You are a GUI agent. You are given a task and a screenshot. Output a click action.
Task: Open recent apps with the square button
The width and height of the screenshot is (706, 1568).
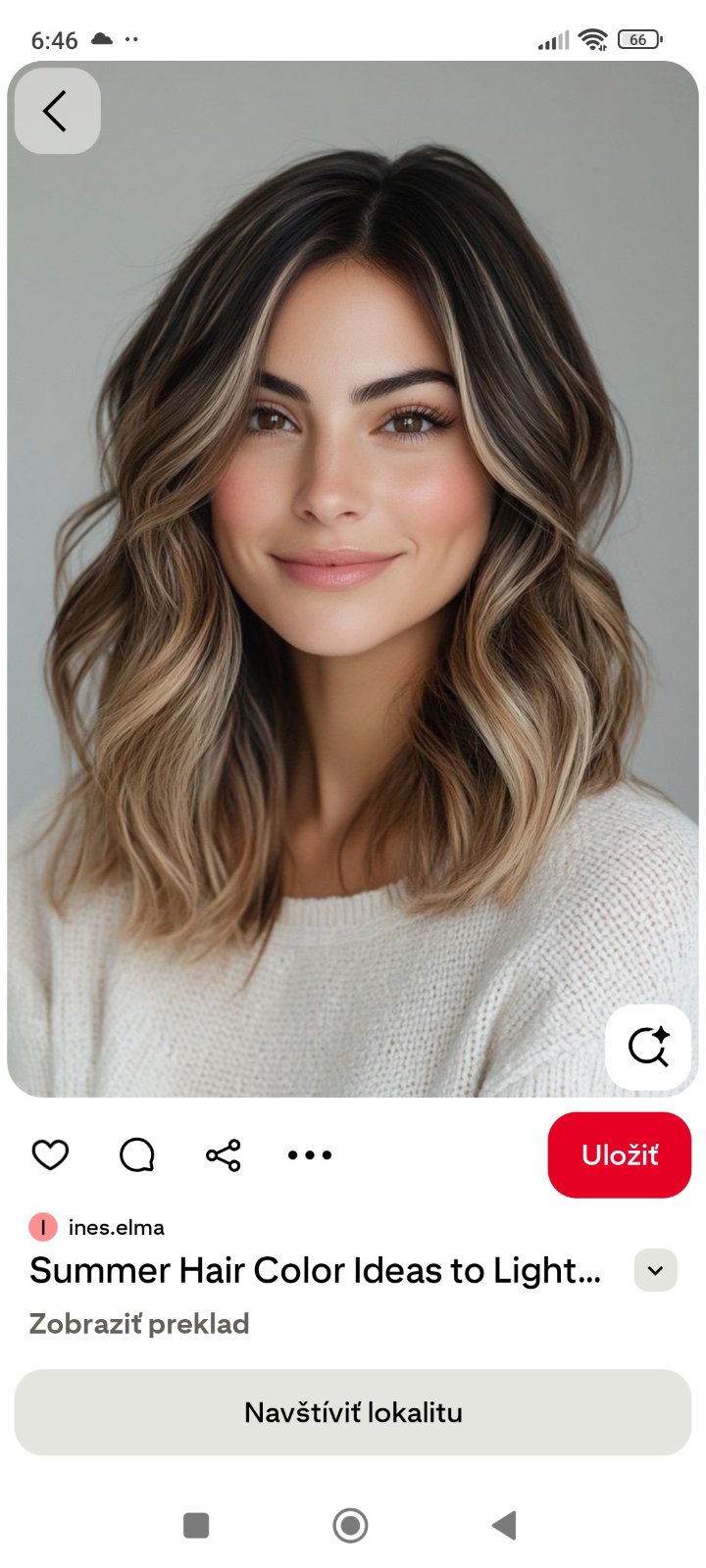(x=196, y=1525)
